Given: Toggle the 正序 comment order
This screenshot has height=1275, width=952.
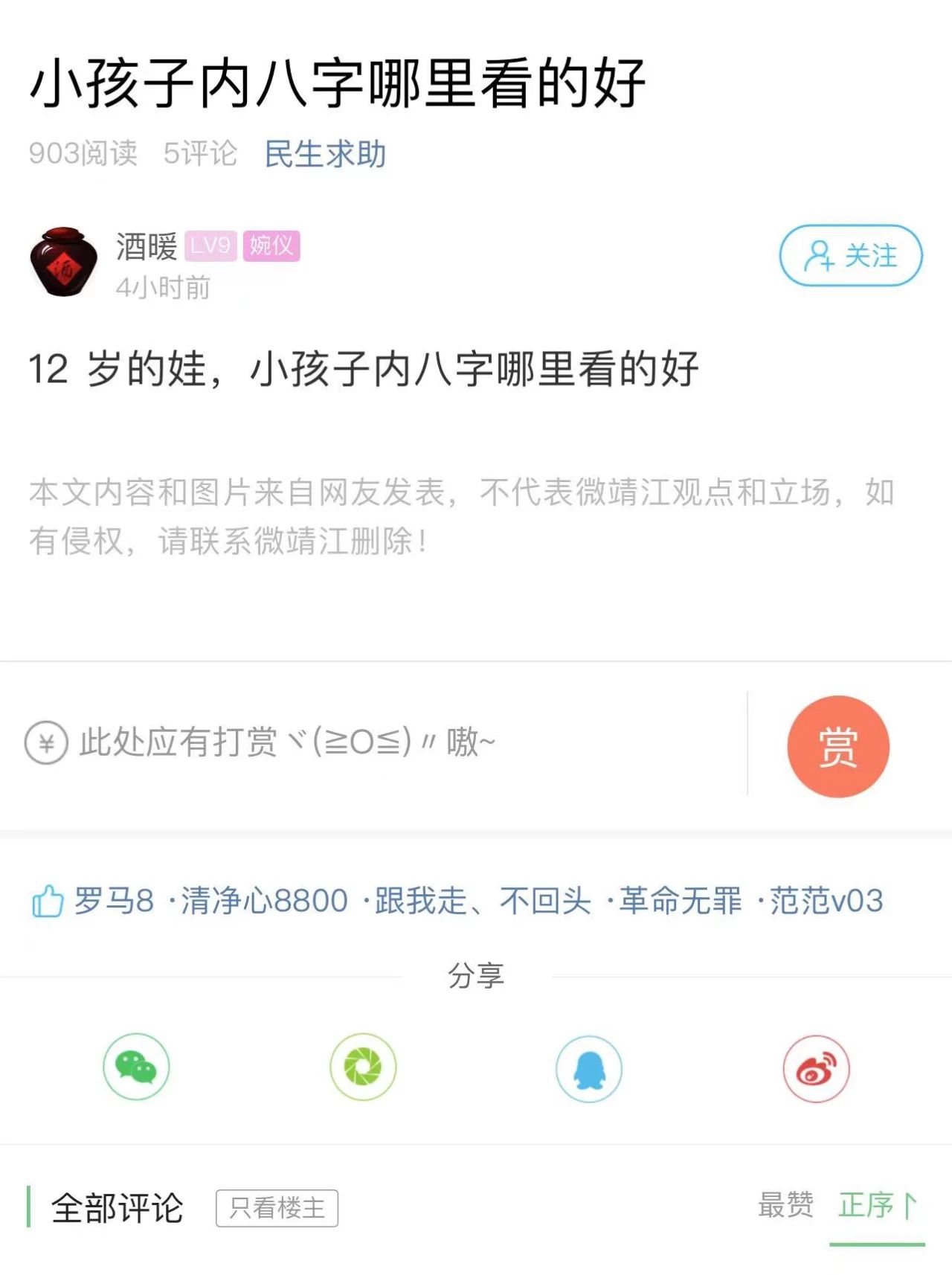Looking at the screenshot, I should tap(877, 1205).
